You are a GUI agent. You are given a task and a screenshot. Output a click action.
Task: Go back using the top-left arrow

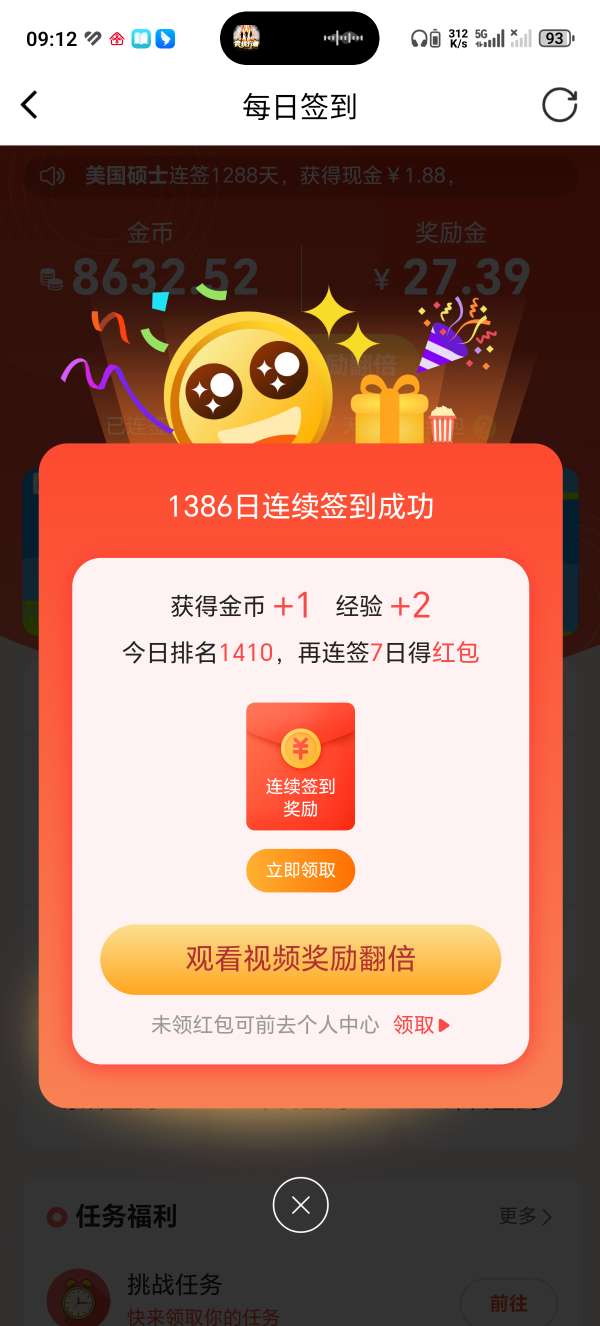coord(29,105)
